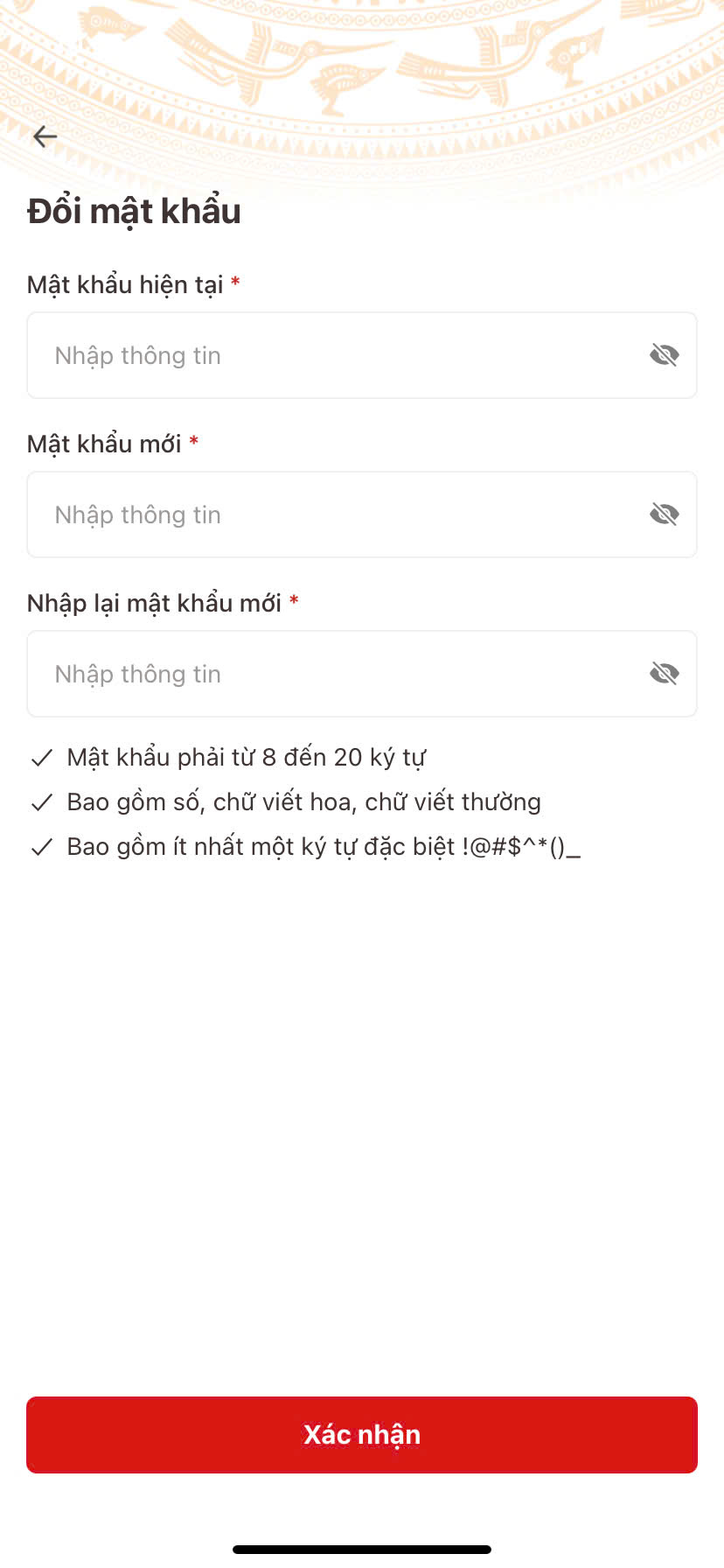Confirm with the 'Xác nhận' button
The image size is (724, 1568).
pos(362,1434)
